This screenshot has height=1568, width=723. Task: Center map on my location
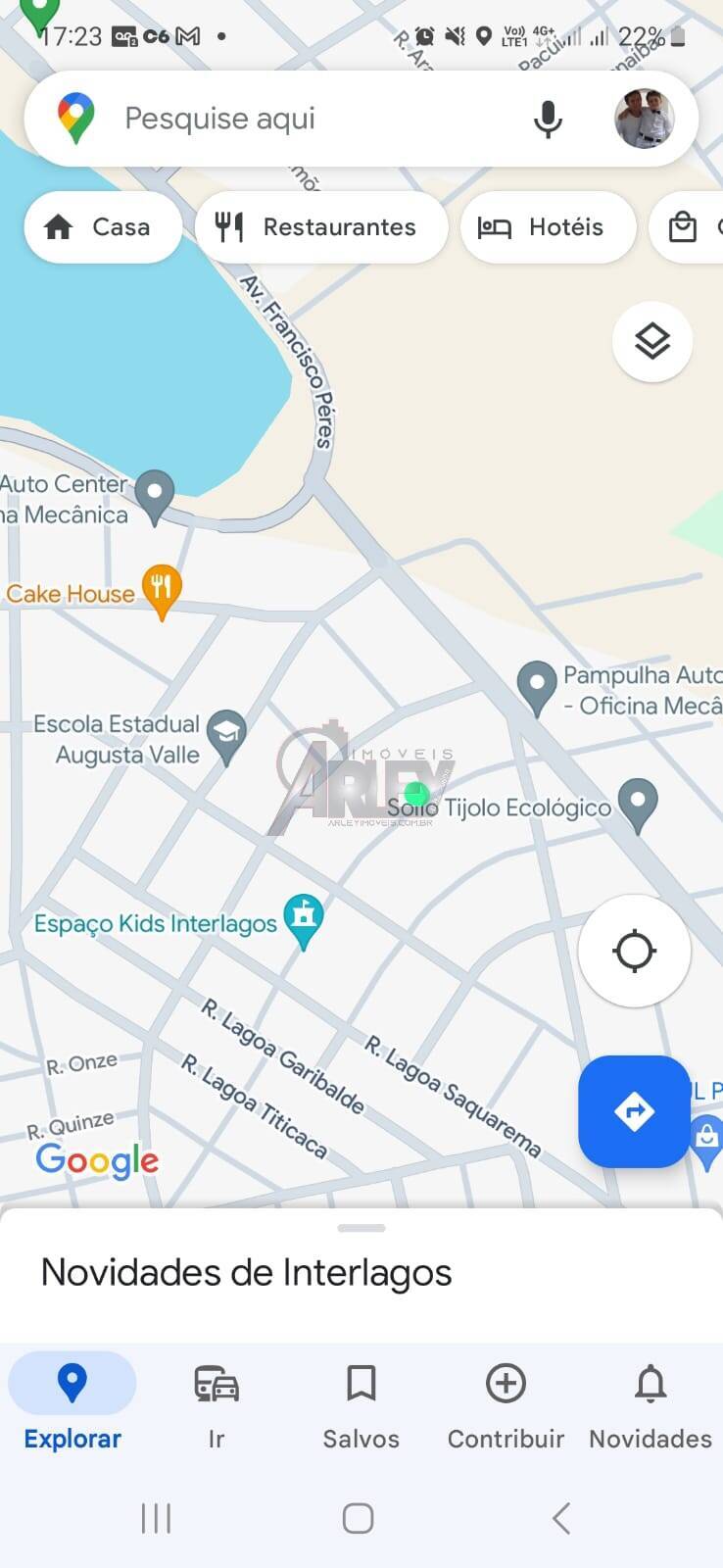pyautogui.click(x=634, y=951)
